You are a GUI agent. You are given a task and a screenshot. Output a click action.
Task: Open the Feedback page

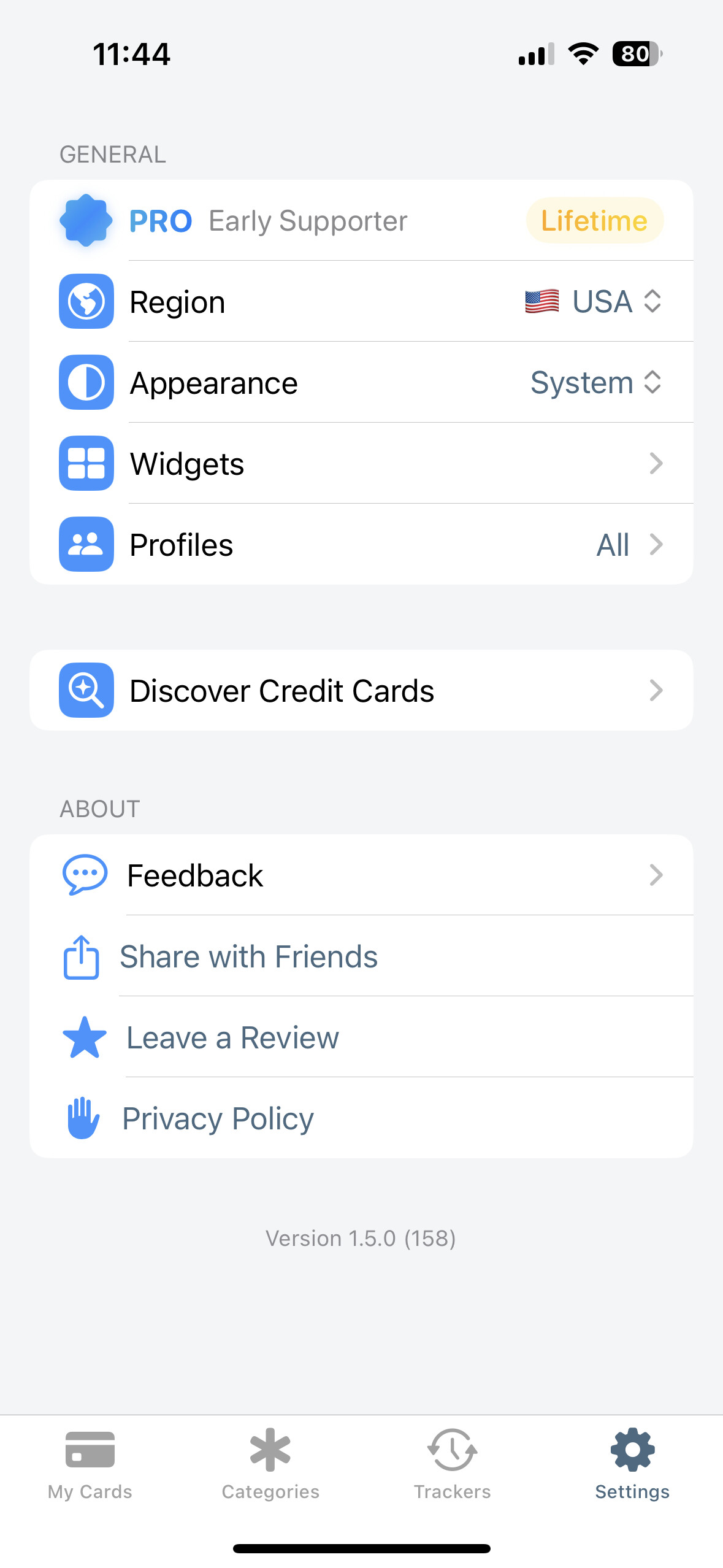click(361, 875)
